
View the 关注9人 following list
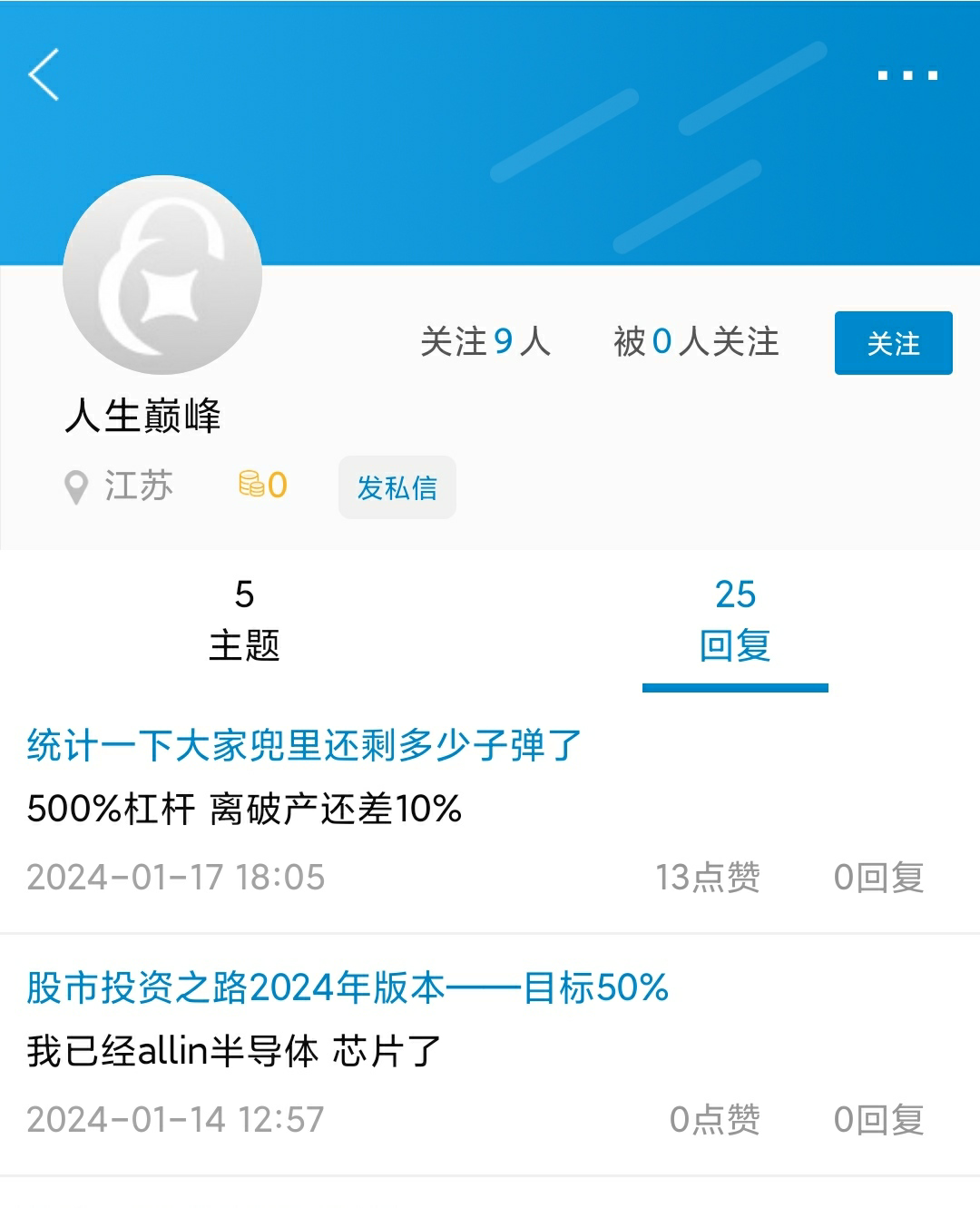click(485, 342)
